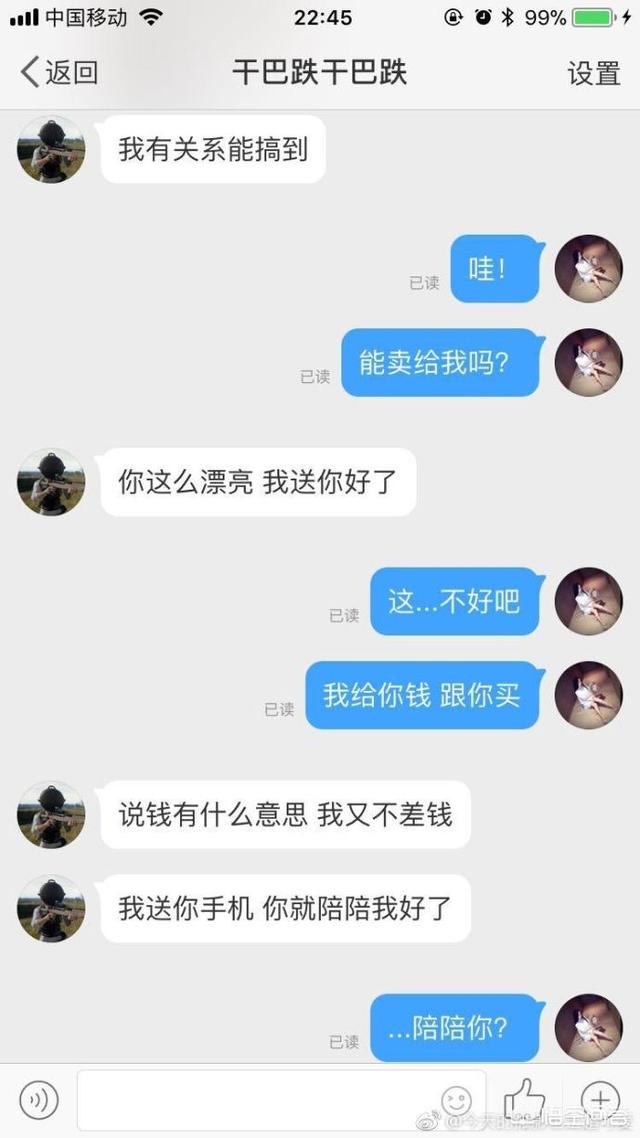The height and width of the screenshot is (1138, 640).
Task: Go back using the 返回 button
Action: [59, 72]
